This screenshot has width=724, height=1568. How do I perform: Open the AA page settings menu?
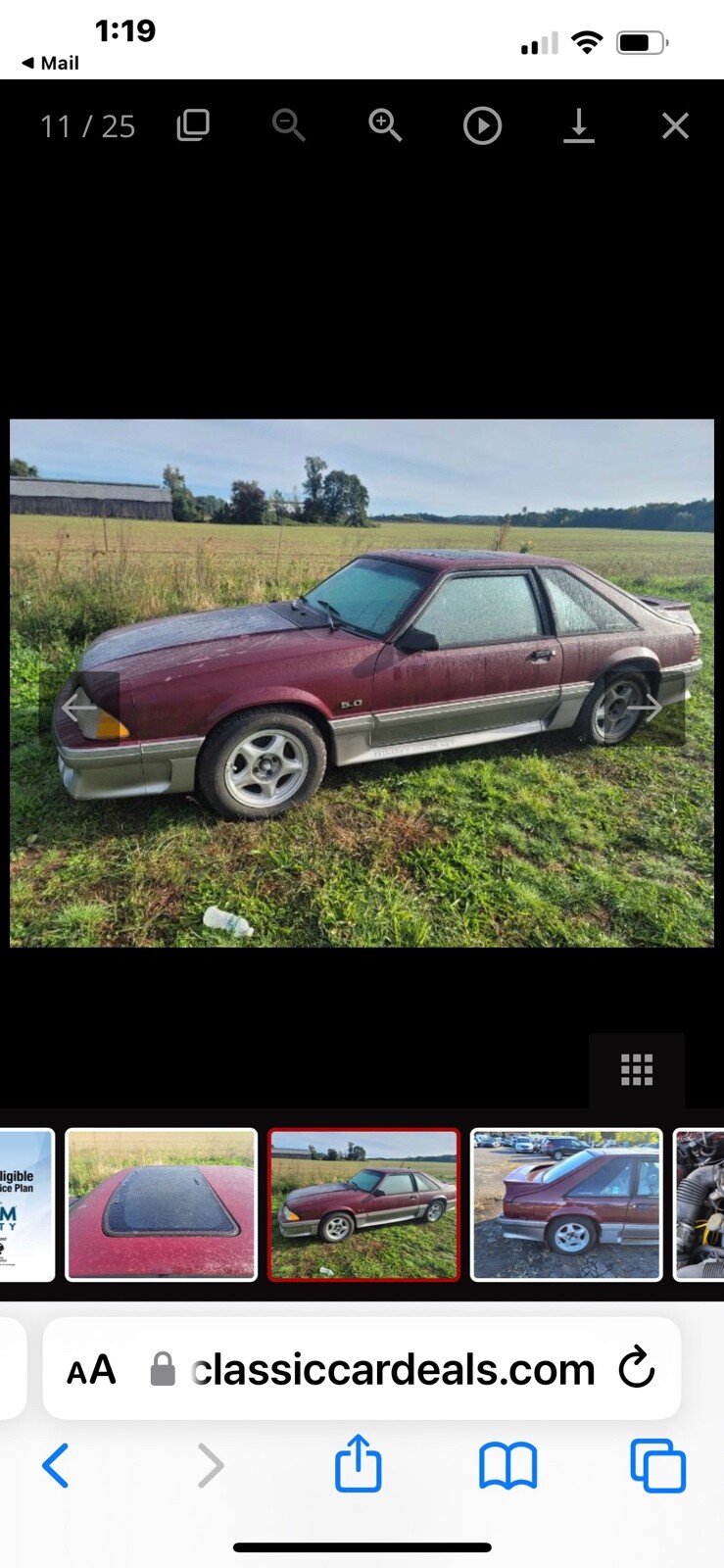[91, 1369]
